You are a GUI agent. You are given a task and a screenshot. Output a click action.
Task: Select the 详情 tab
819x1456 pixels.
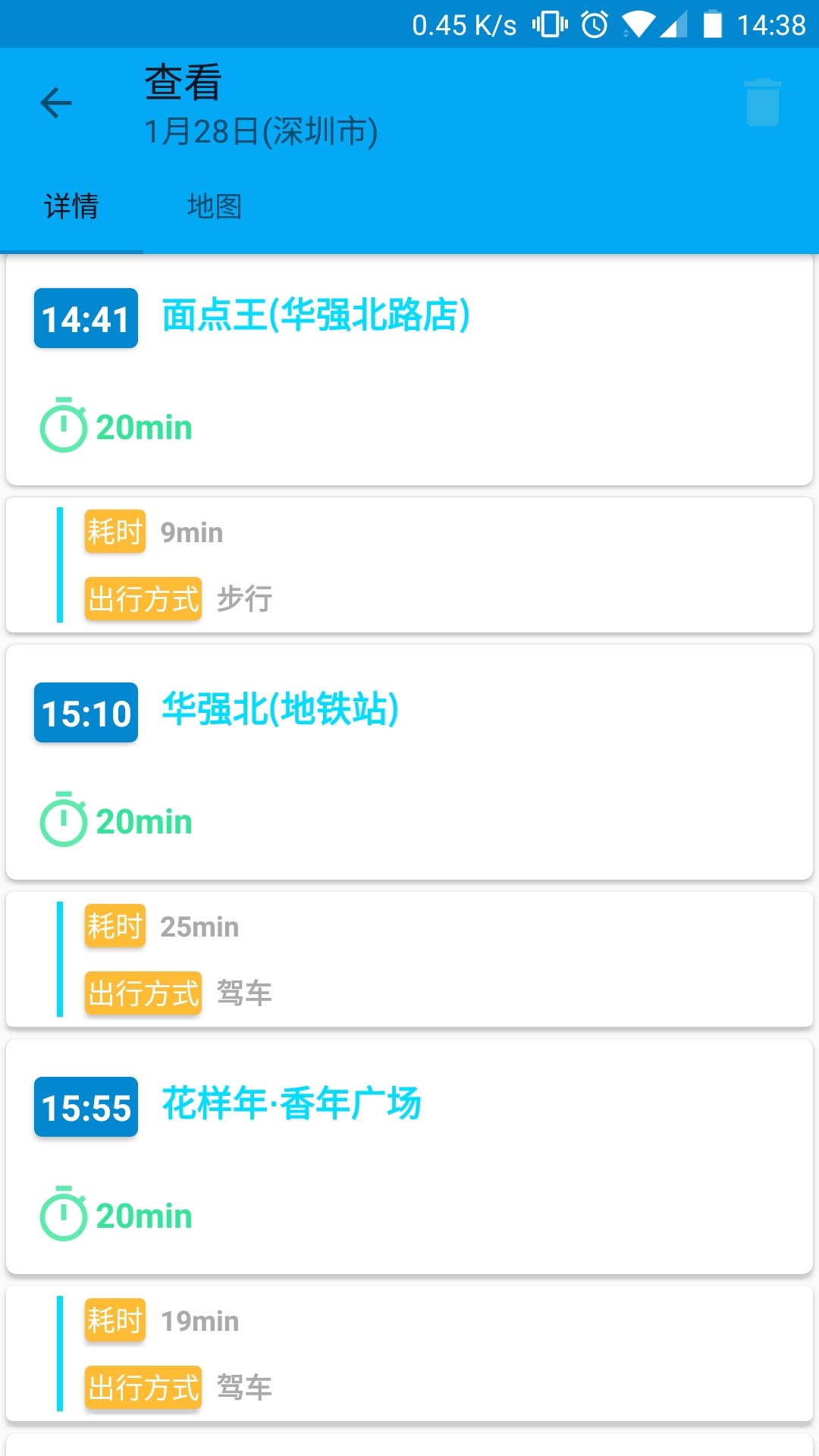71,206
